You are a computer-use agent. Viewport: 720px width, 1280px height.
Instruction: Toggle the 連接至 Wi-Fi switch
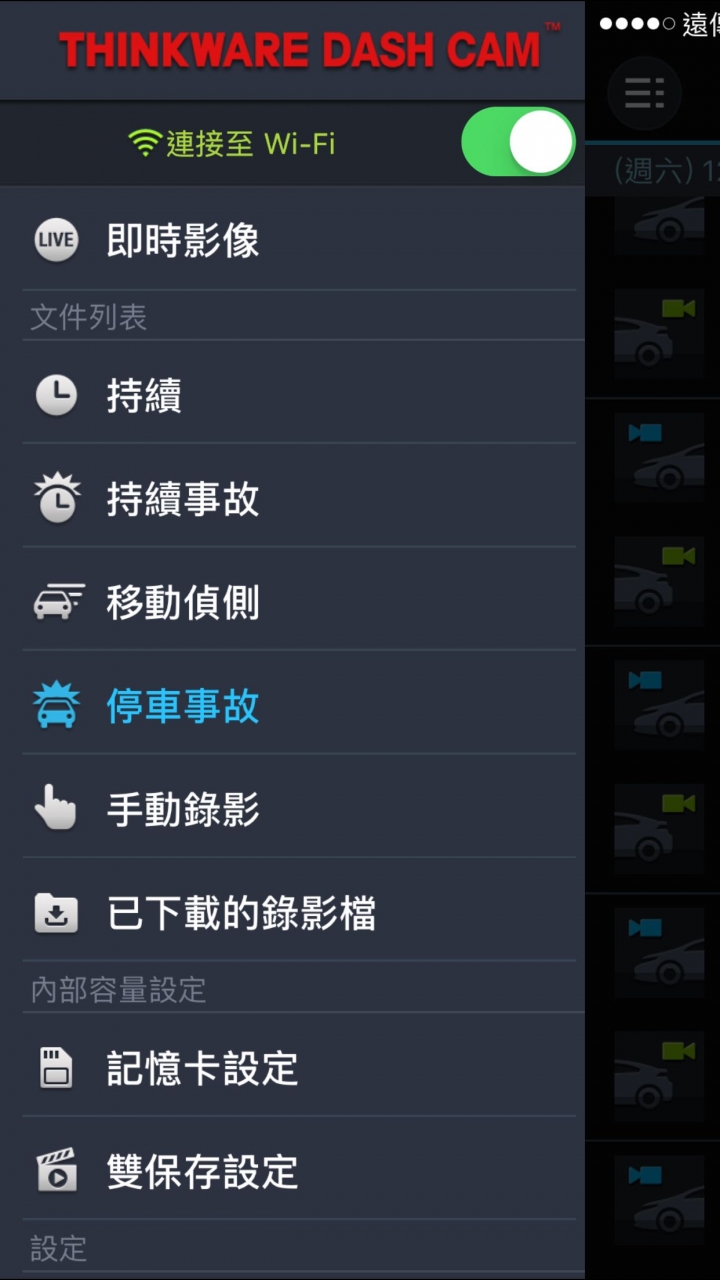point(517,142)
